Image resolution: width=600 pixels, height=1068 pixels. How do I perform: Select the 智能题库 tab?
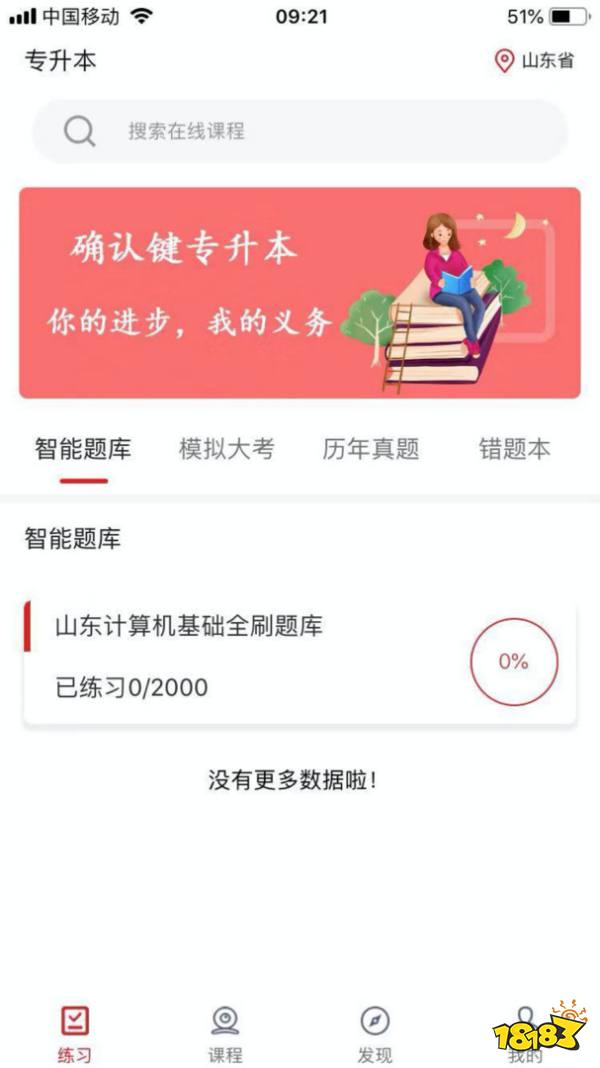(83, 450)
